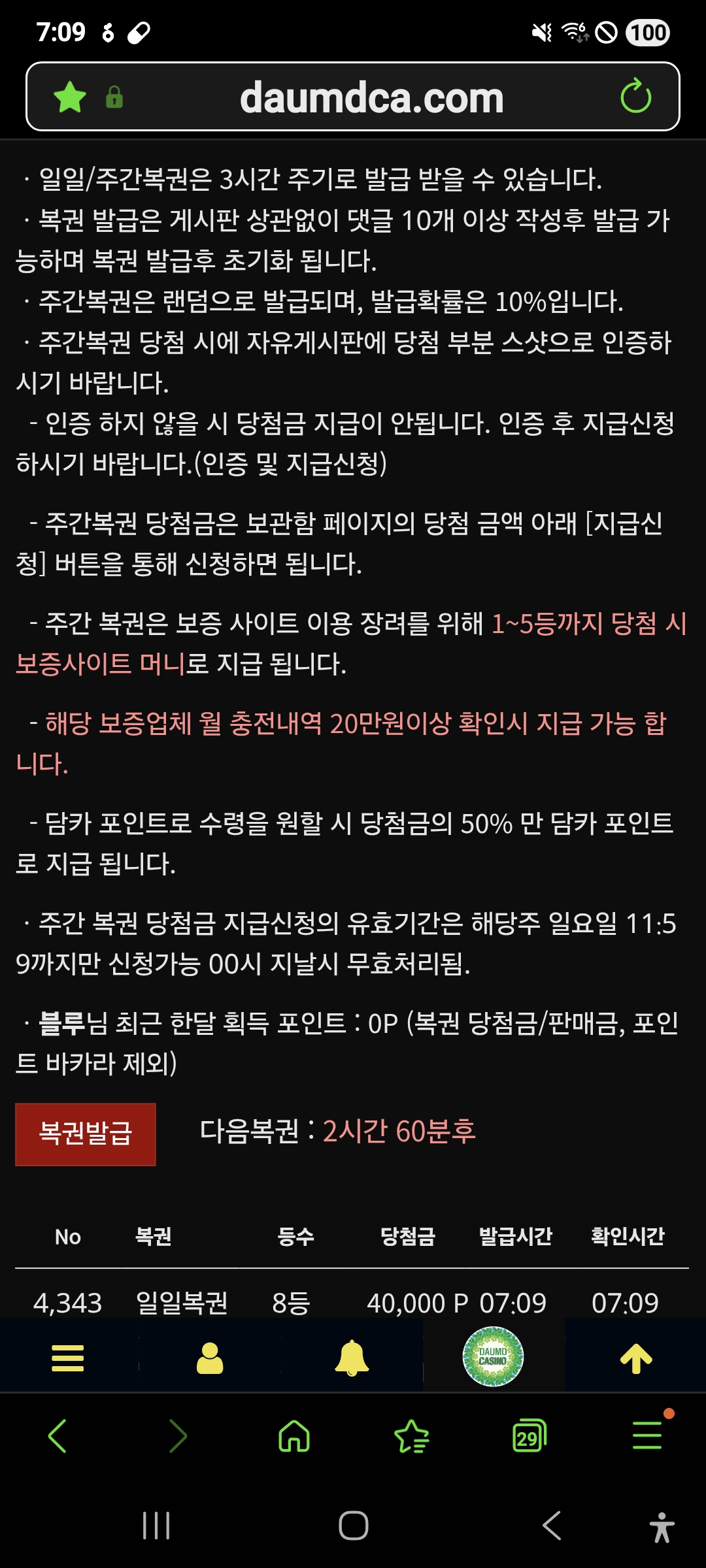The width and height of the screenshot is (706, 1568).
Task: Tap the Daumo Casino logo button
Action: pos(493,1357)
